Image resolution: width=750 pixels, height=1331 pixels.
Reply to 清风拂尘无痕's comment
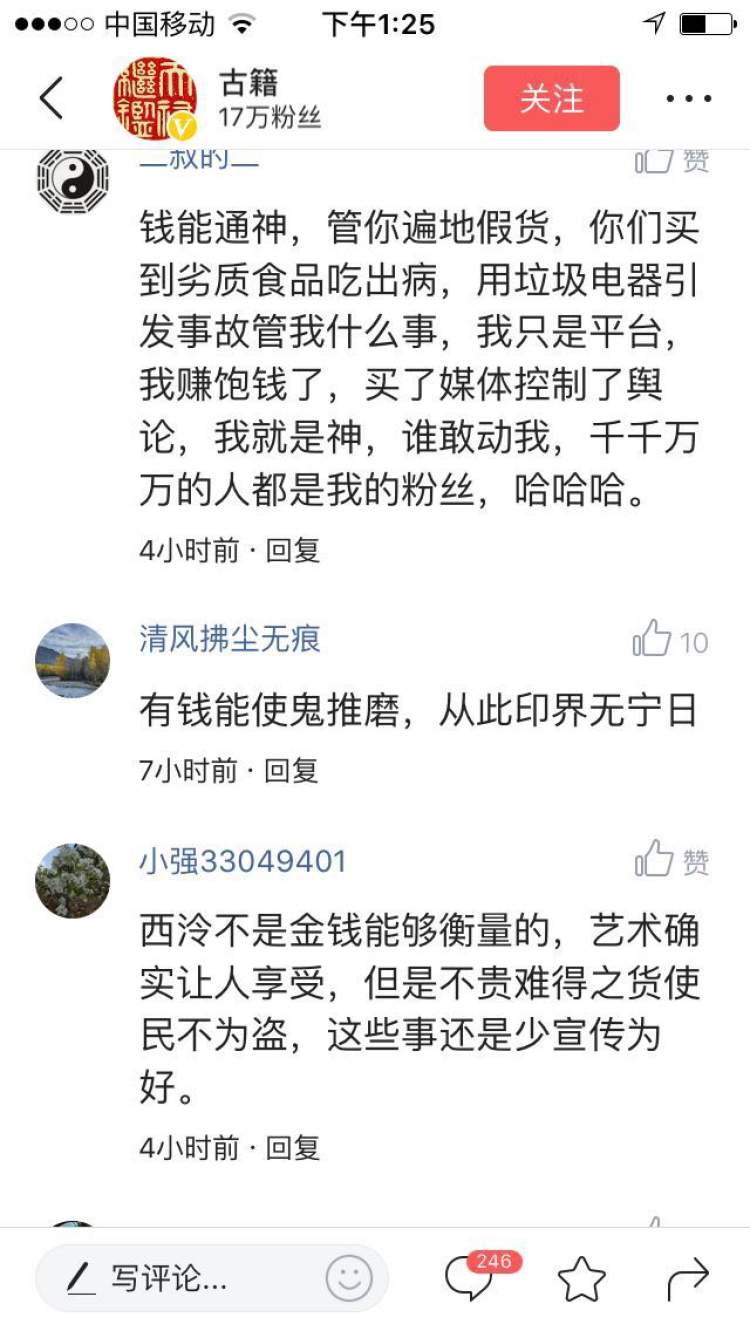tap(291, 770)
